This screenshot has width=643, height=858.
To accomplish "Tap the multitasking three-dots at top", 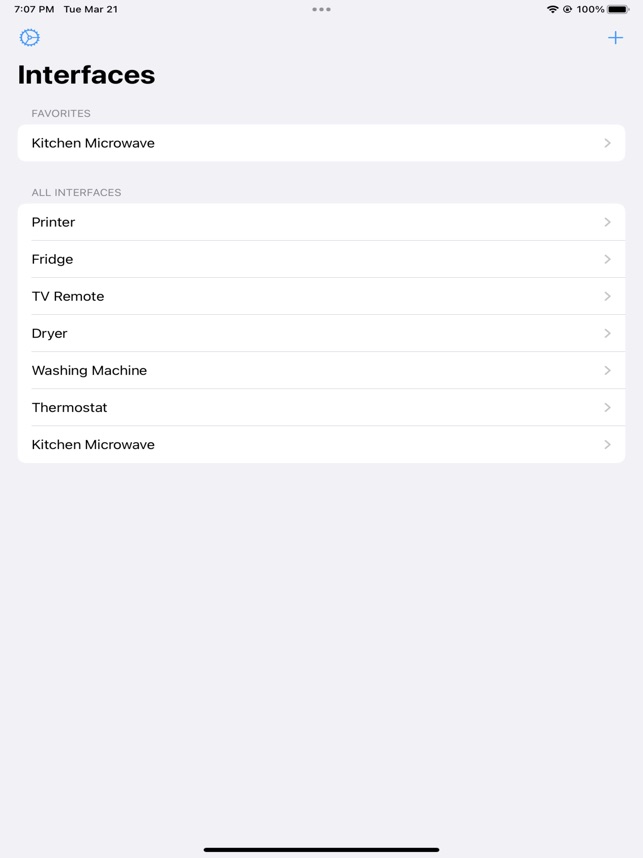I will point(321,9).
